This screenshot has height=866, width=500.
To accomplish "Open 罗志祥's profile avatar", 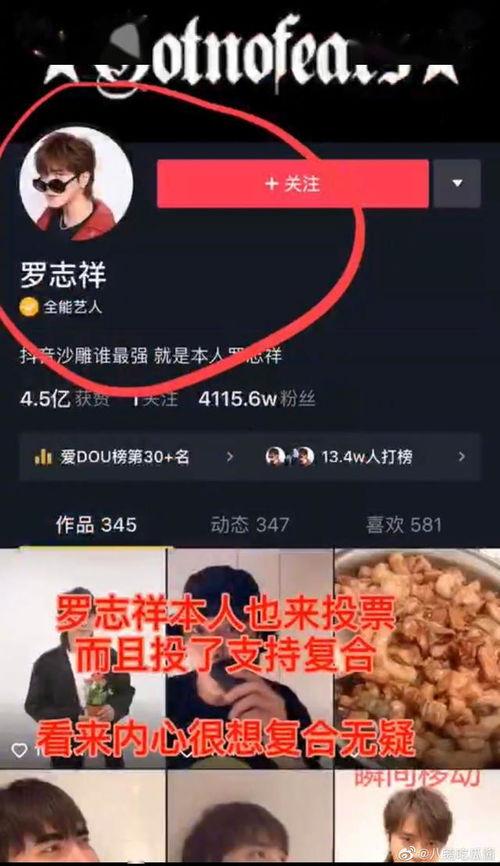I will tap(76, 183).
